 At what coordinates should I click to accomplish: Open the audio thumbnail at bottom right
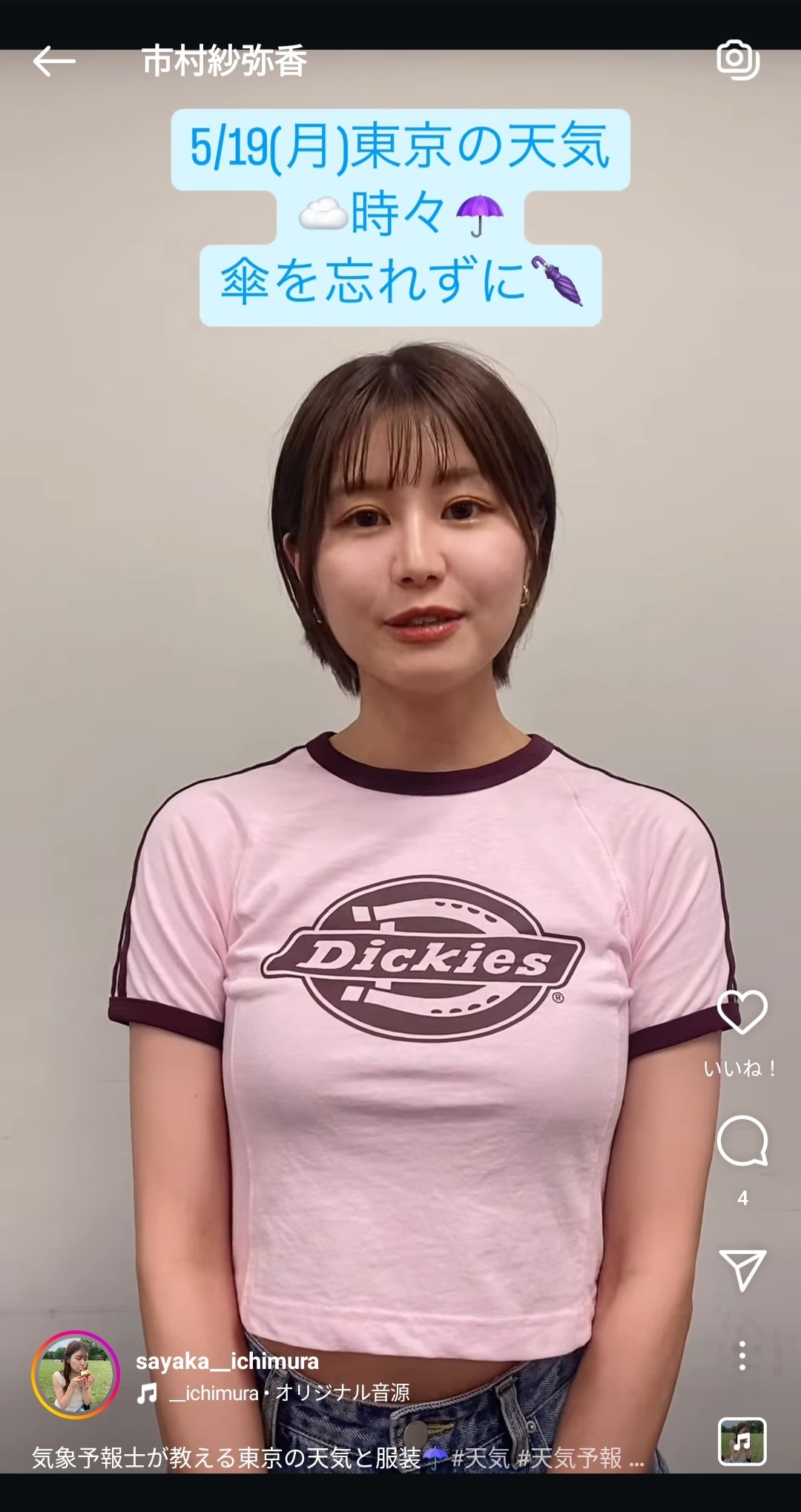point(742,1442)
